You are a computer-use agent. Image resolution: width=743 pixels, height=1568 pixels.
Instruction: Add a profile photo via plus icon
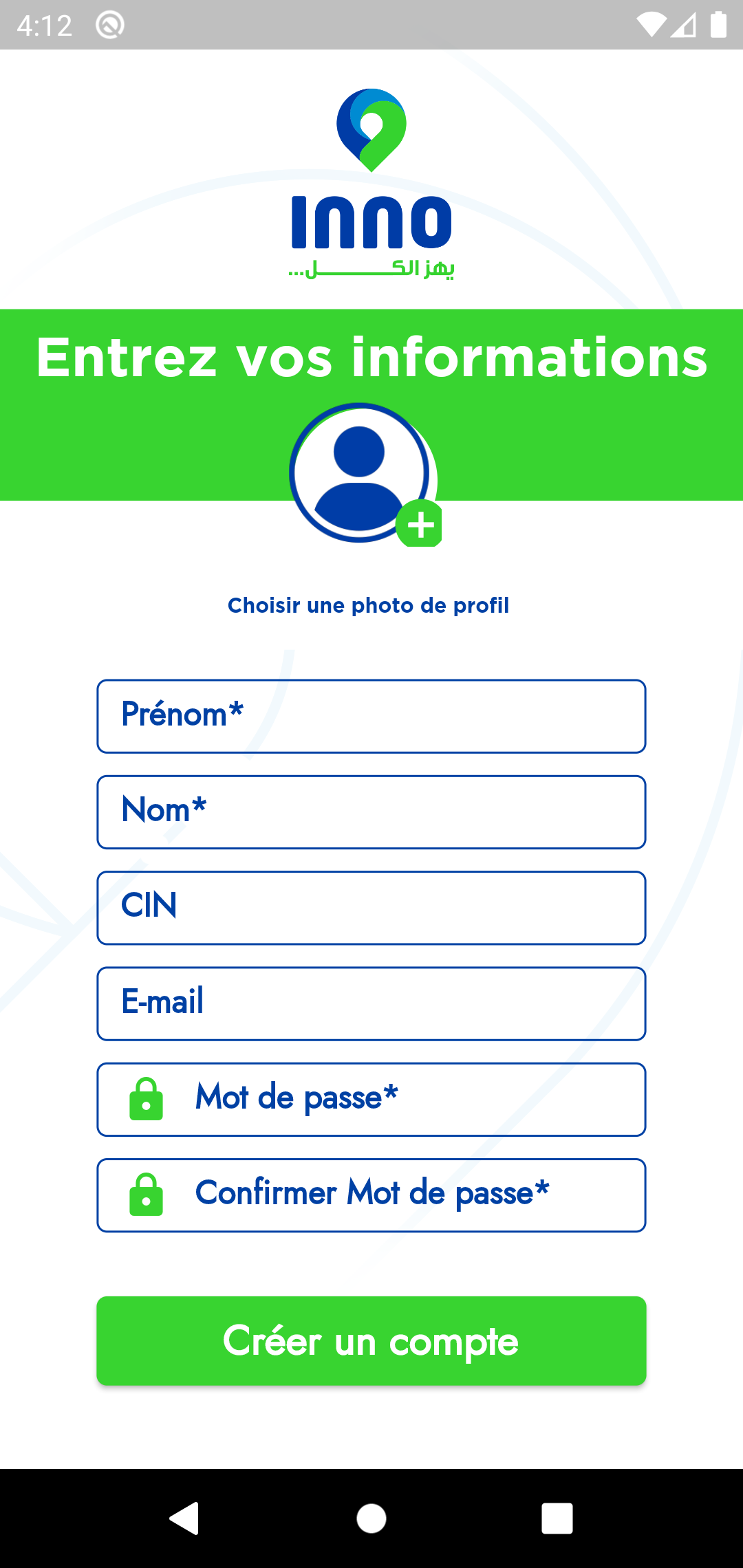pos(420,525)
